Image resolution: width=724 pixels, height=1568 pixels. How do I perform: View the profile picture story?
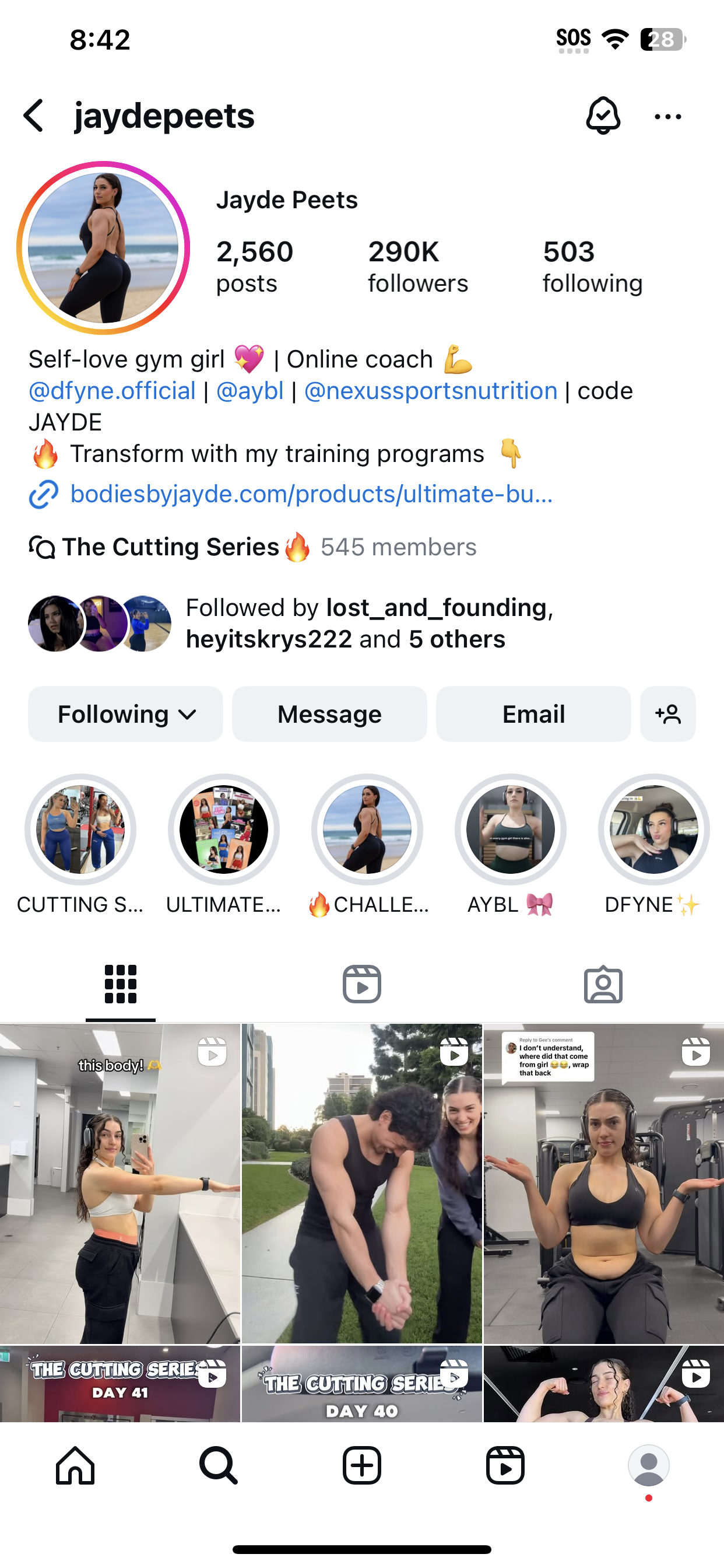[x=103, y=248]
